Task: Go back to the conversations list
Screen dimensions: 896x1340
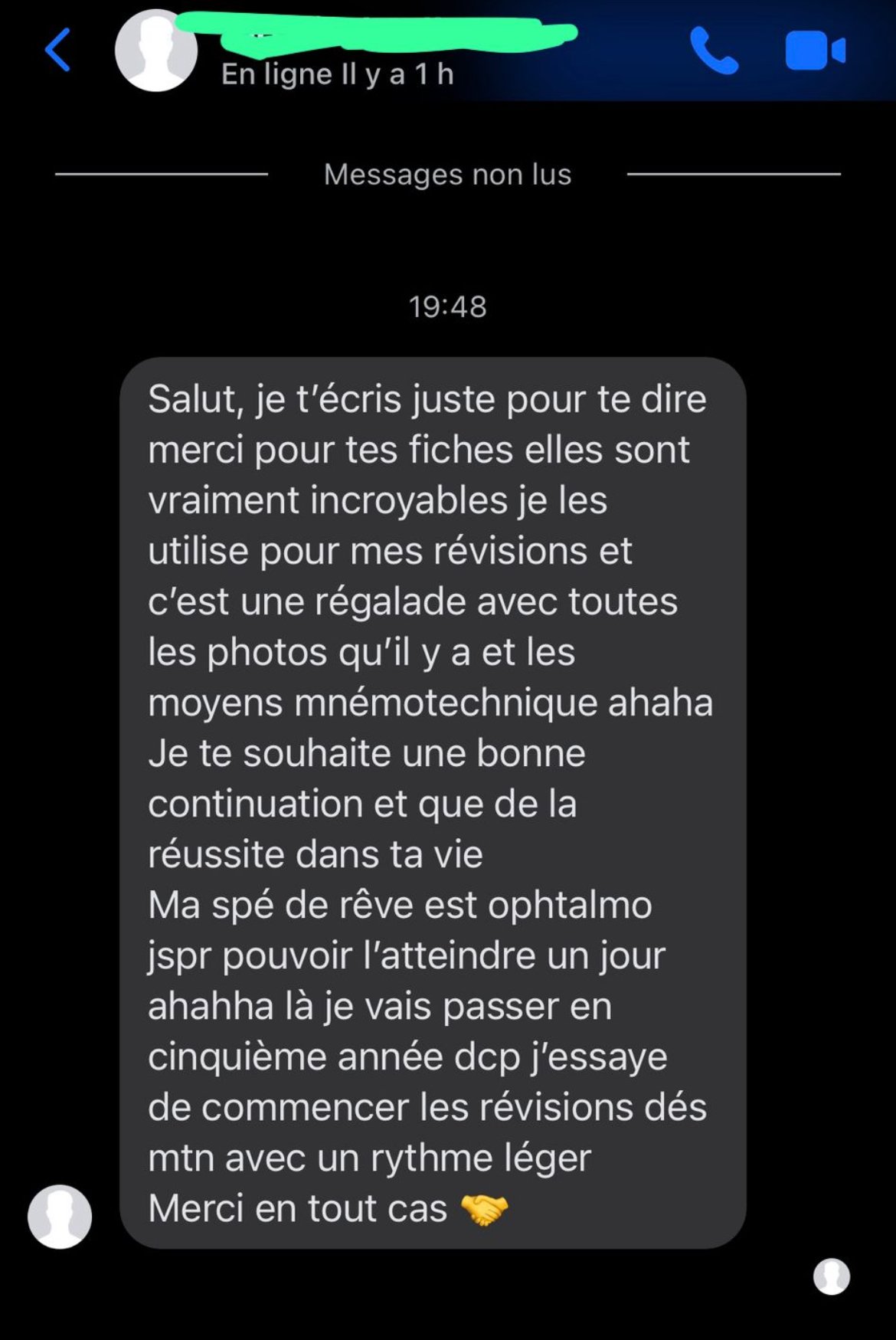Action: click(58, 51)
